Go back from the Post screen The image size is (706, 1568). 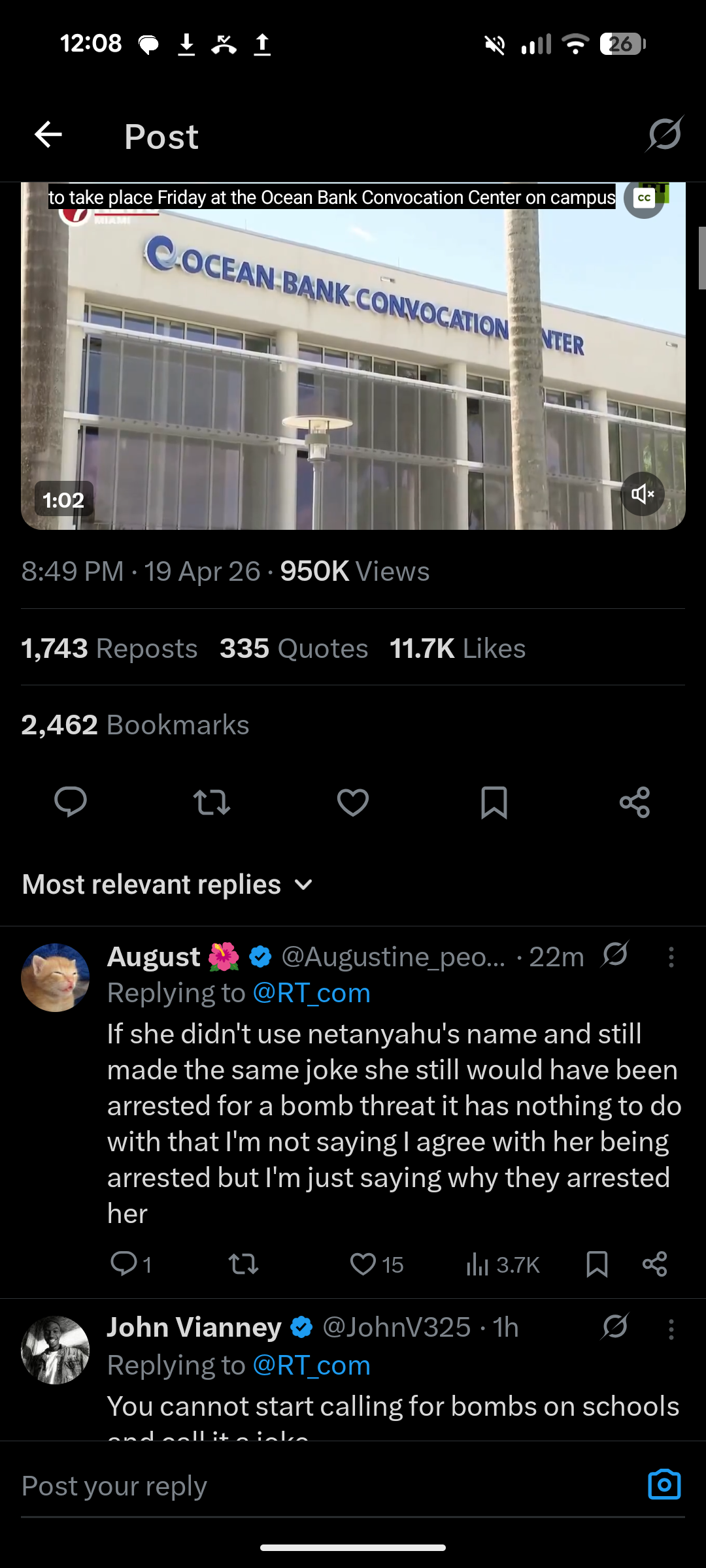click(48, 135)
